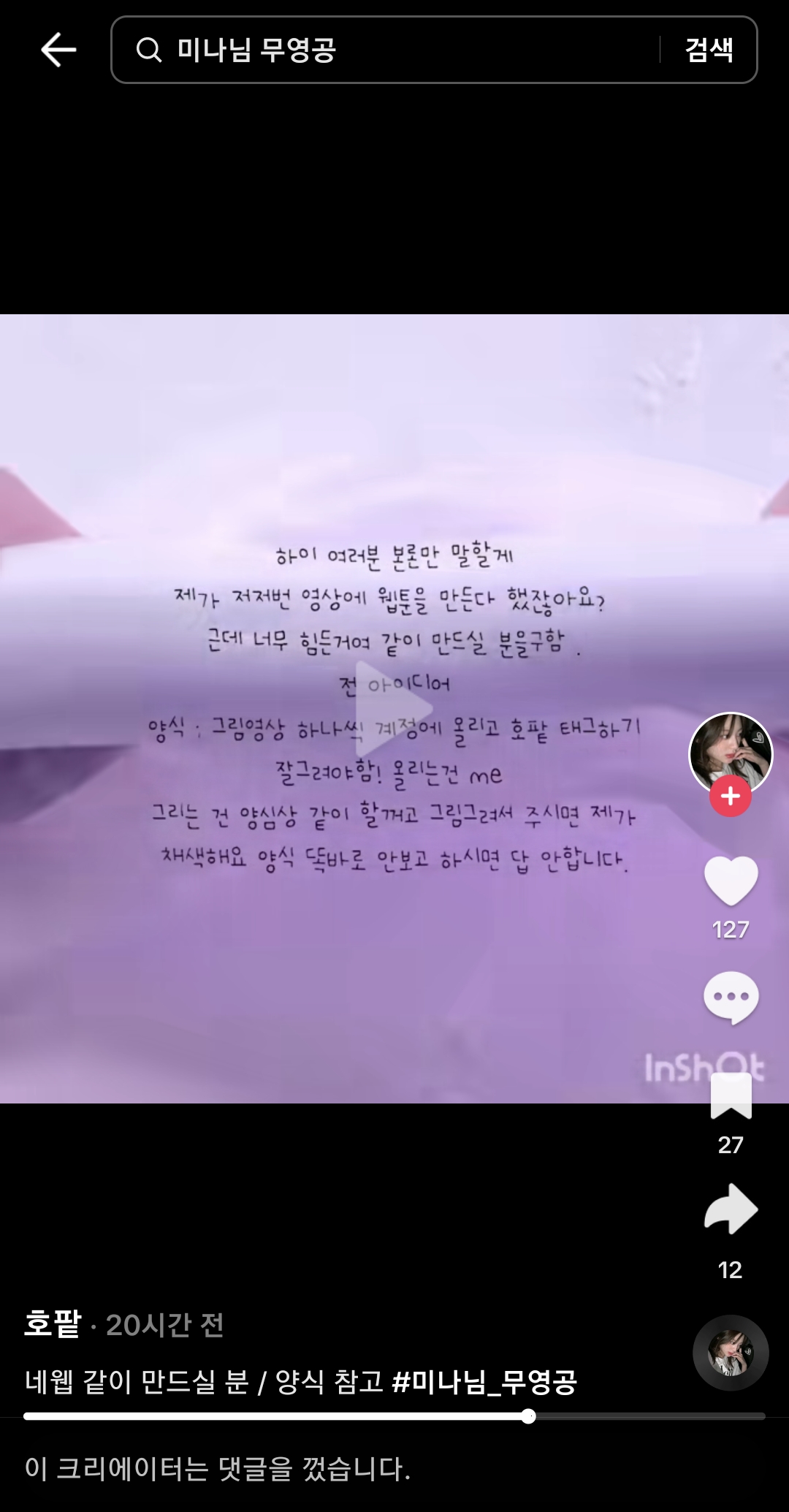Viewport: 789px width, 1512px height.
Task: Tap the video progress bar
Action: tap(394, 1416)
